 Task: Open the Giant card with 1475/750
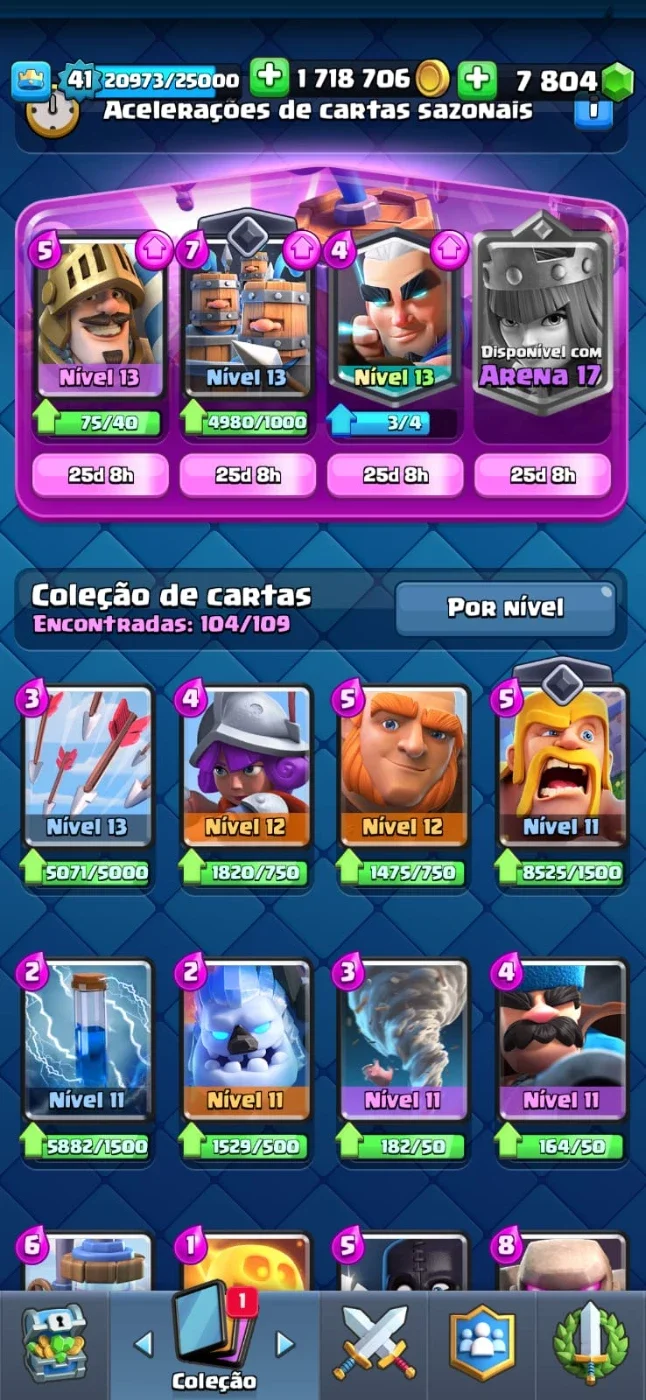click(x=403, y=770)
